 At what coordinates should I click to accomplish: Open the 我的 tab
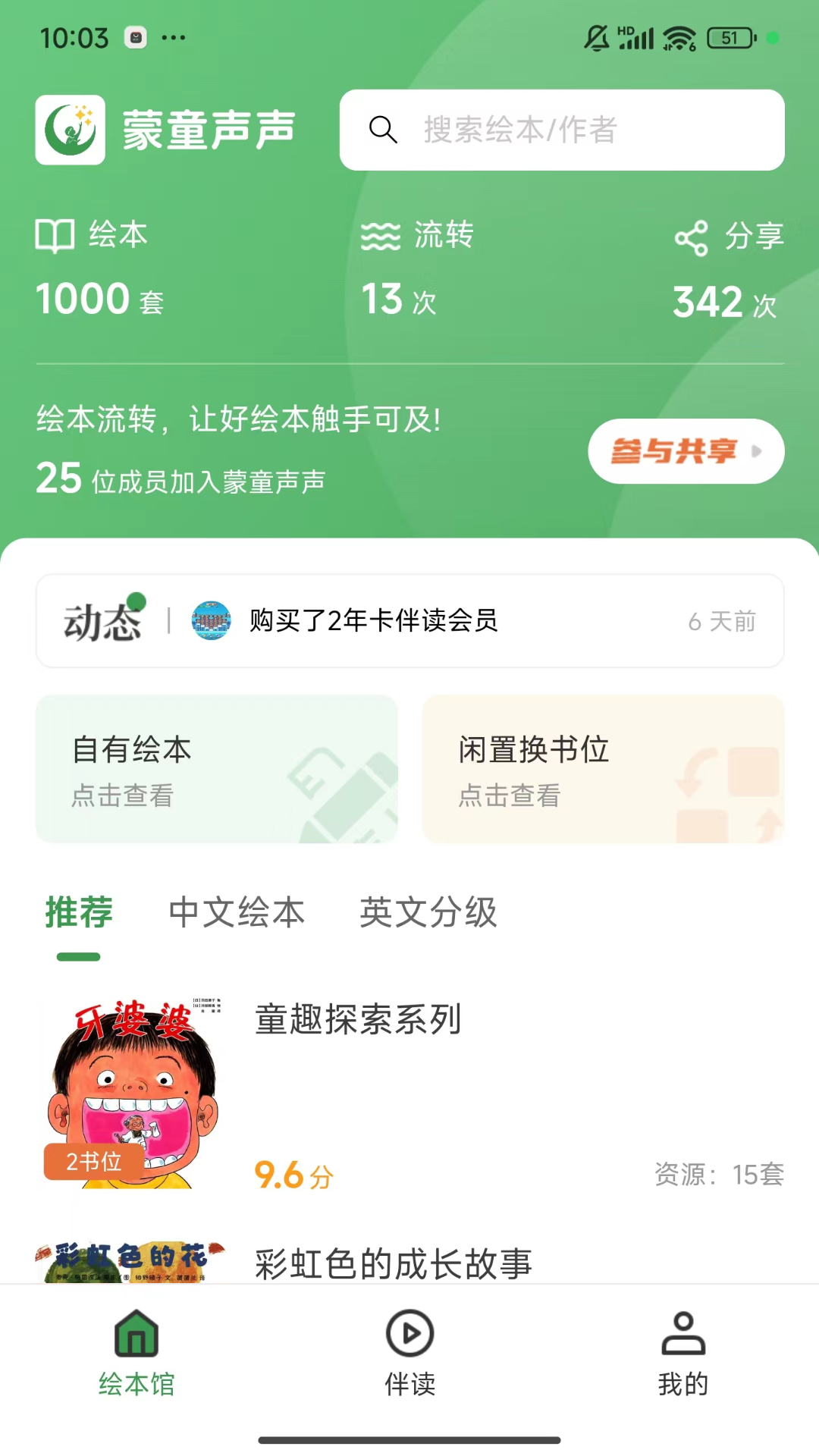683,1353
